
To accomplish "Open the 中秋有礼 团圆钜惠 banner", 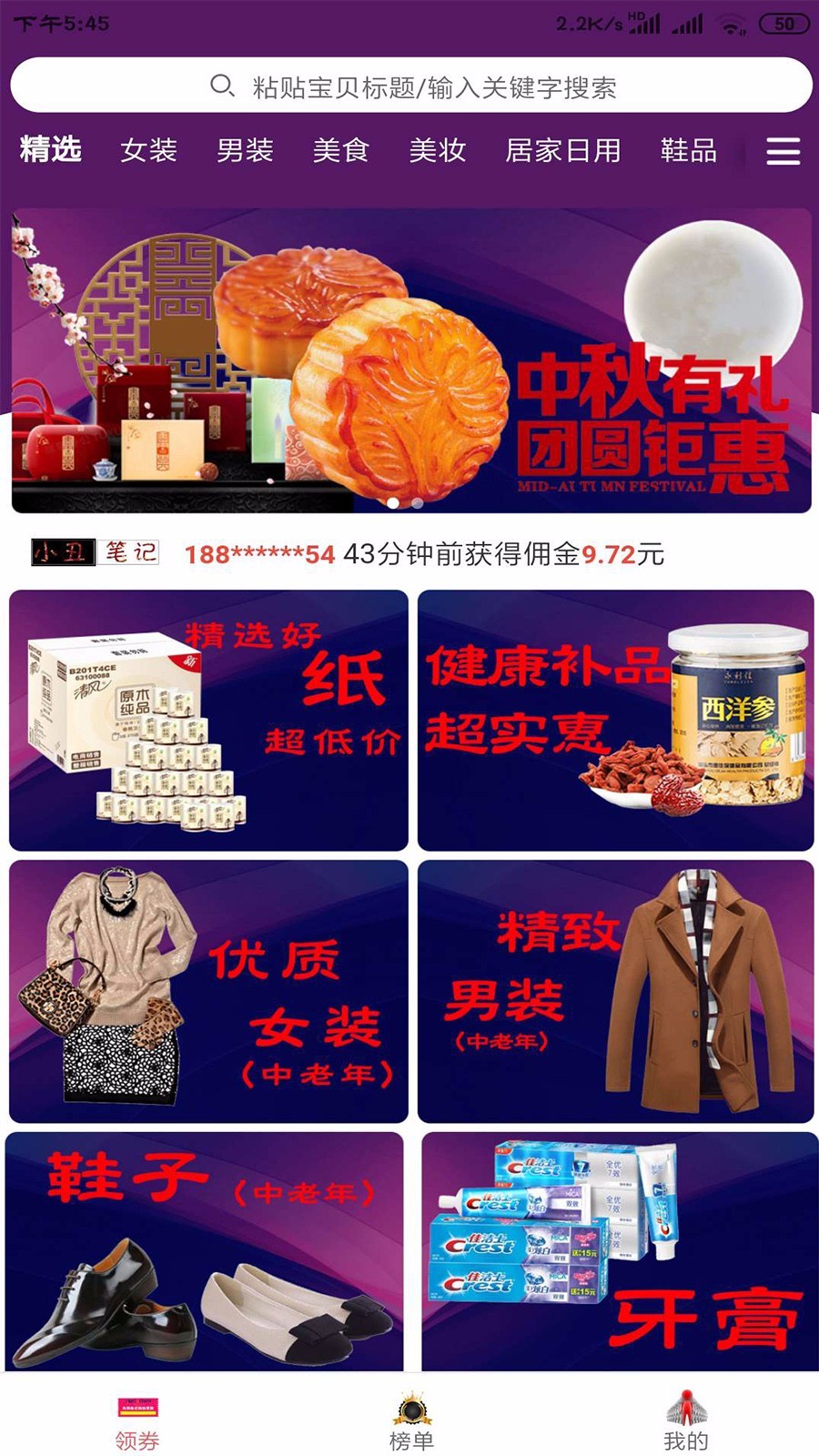I will 411,360.
